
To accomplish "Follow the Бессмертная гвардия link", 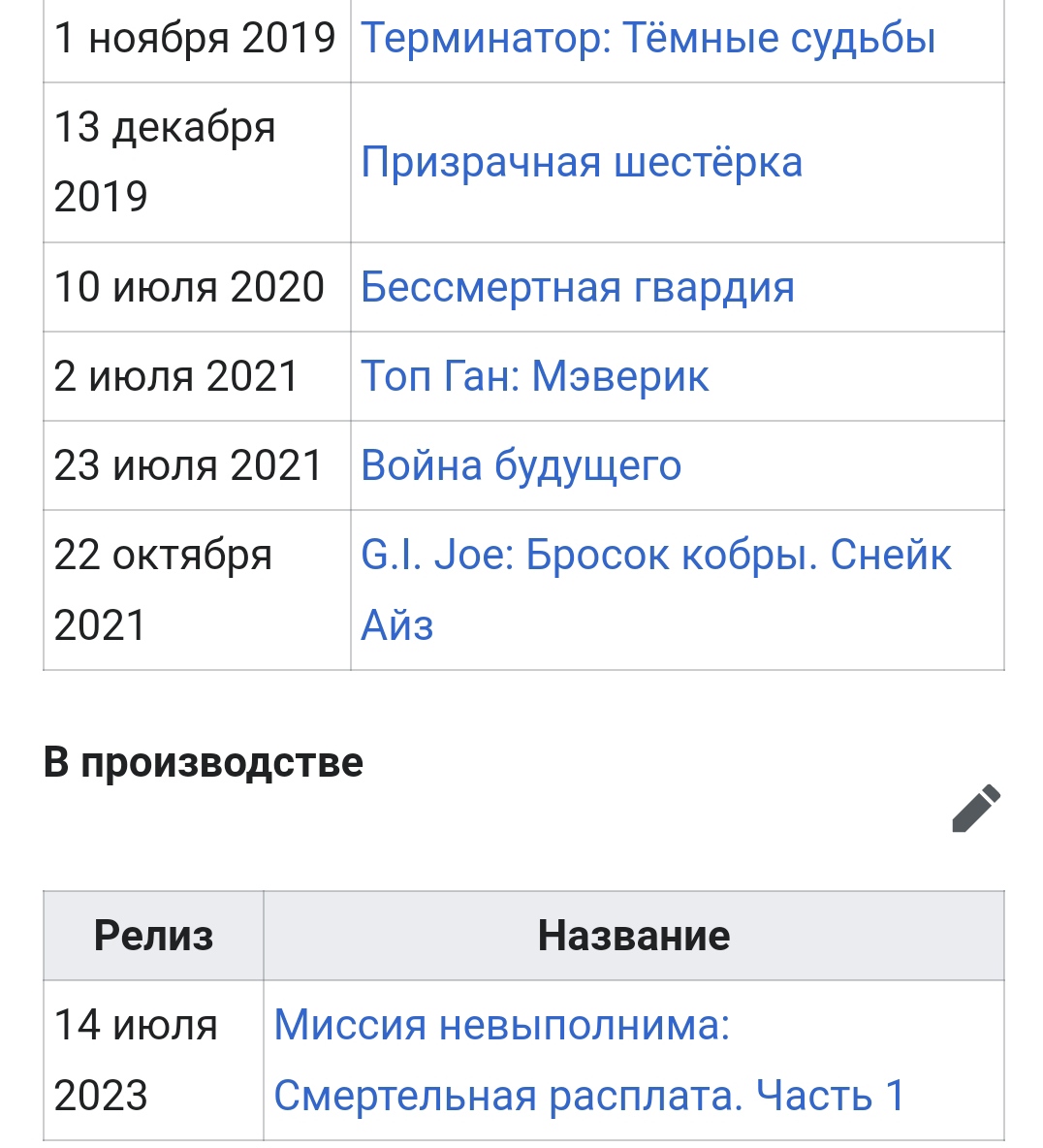I will click(x=577, y=286).
